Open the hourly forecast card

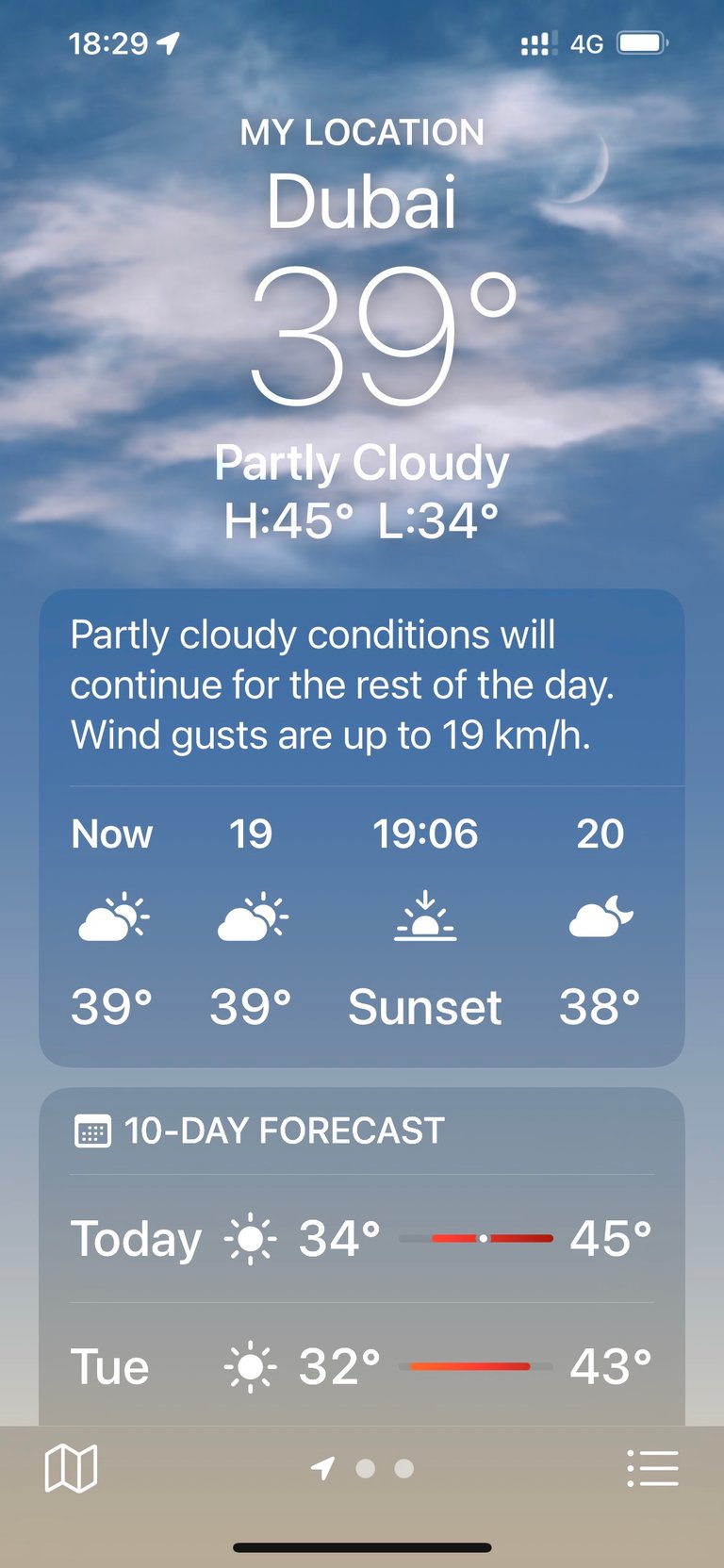click(x=362, y=828)
